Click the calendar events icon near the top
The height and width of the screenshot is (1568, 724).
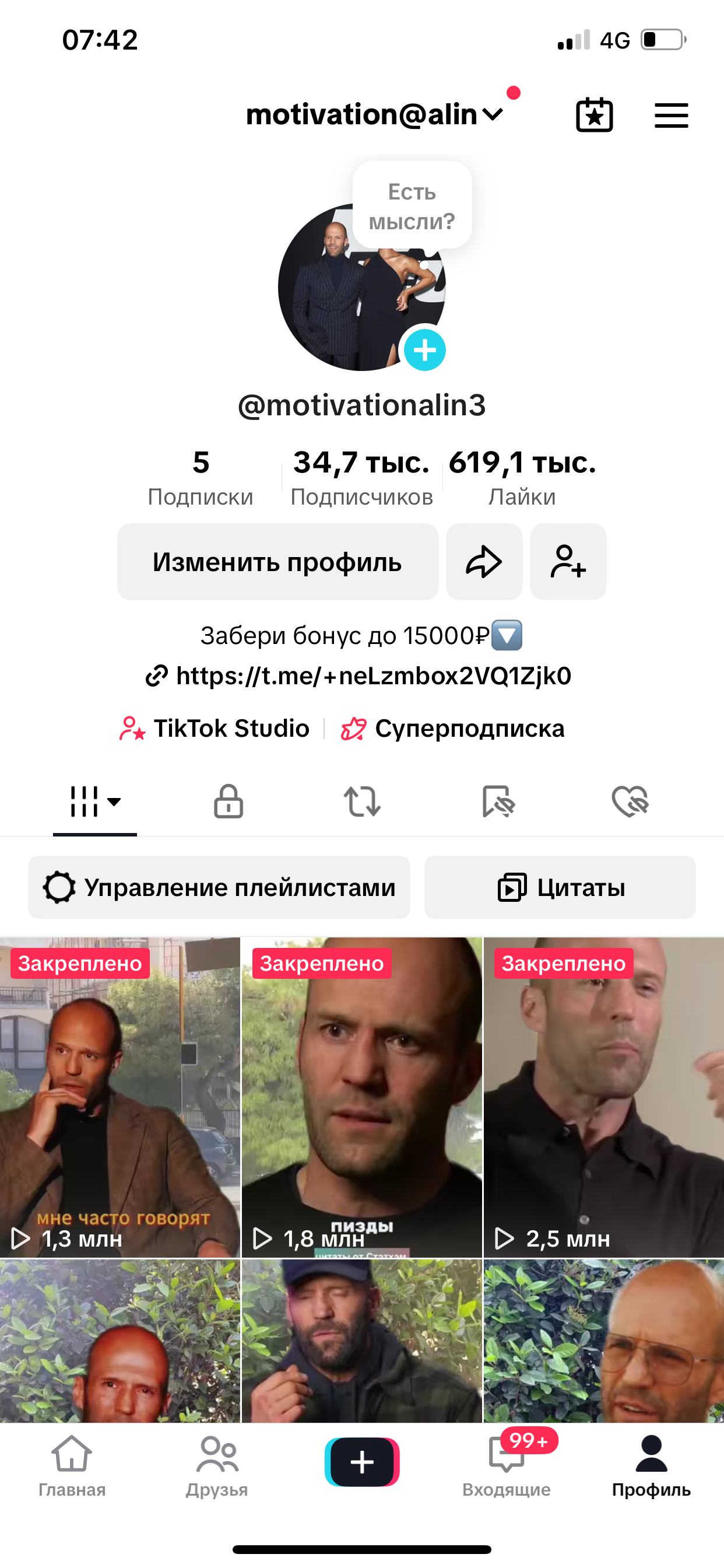(595, 115)
